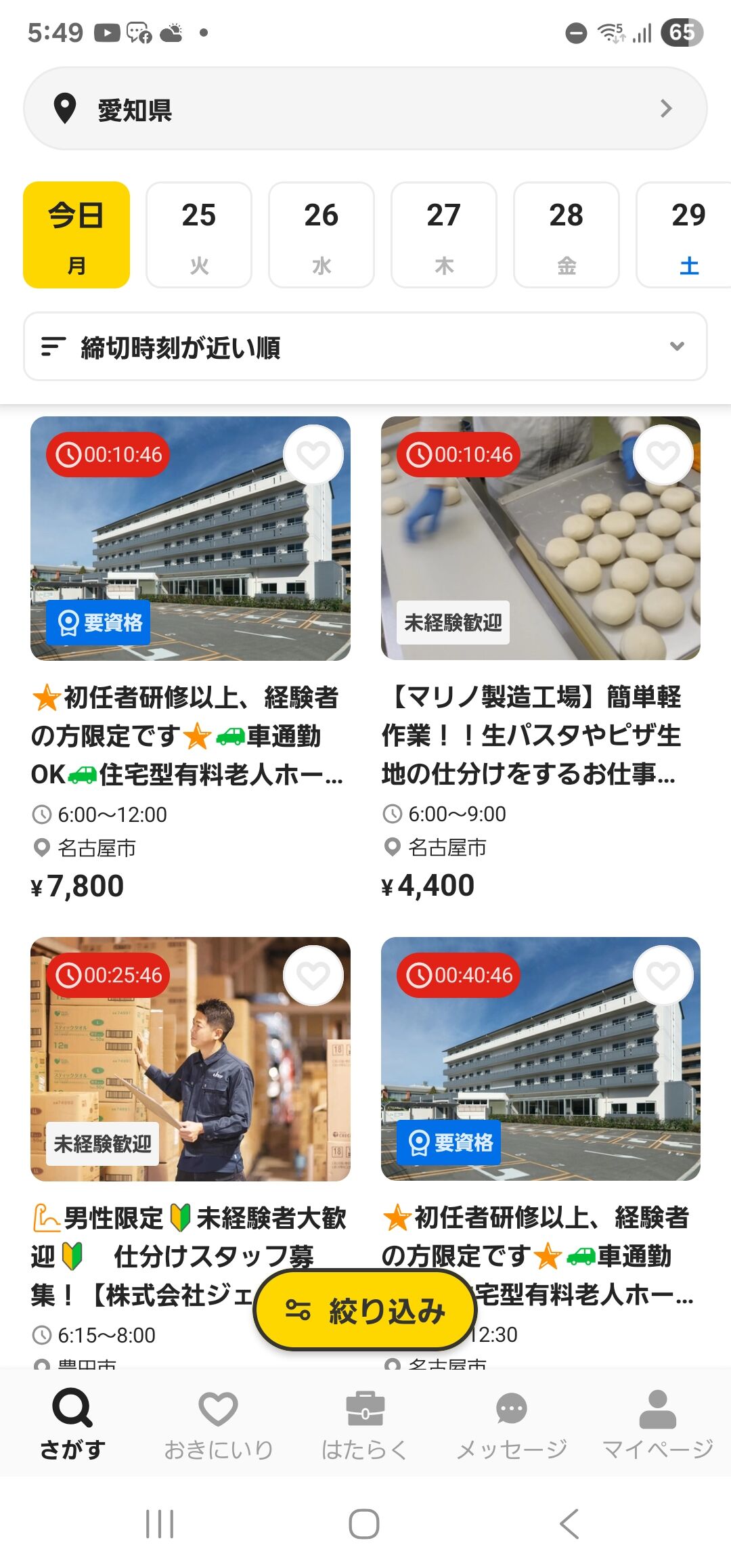Select date 27 木

pyautogui.click(x=444, y=235)
